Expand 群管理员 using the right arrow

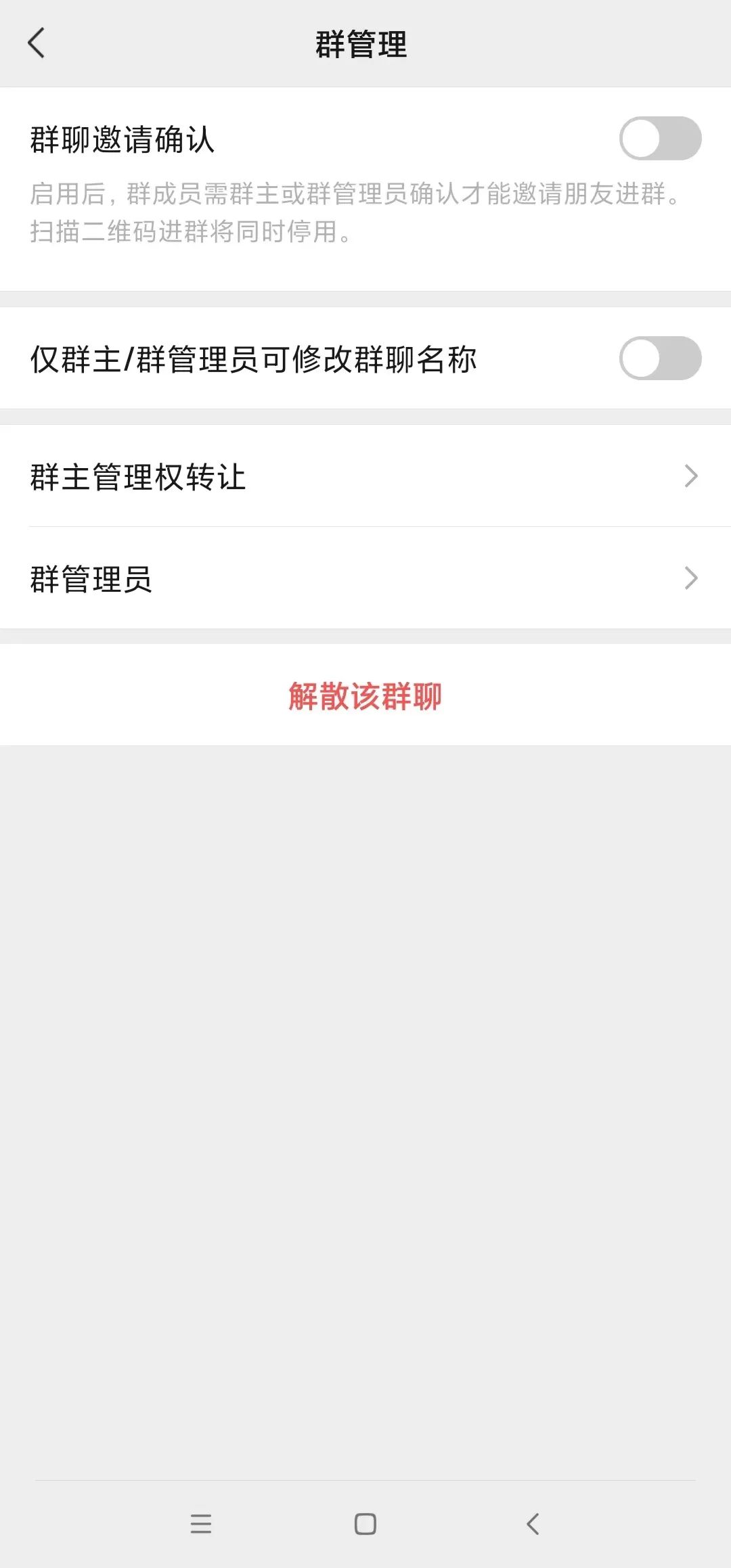pos(691,578)
